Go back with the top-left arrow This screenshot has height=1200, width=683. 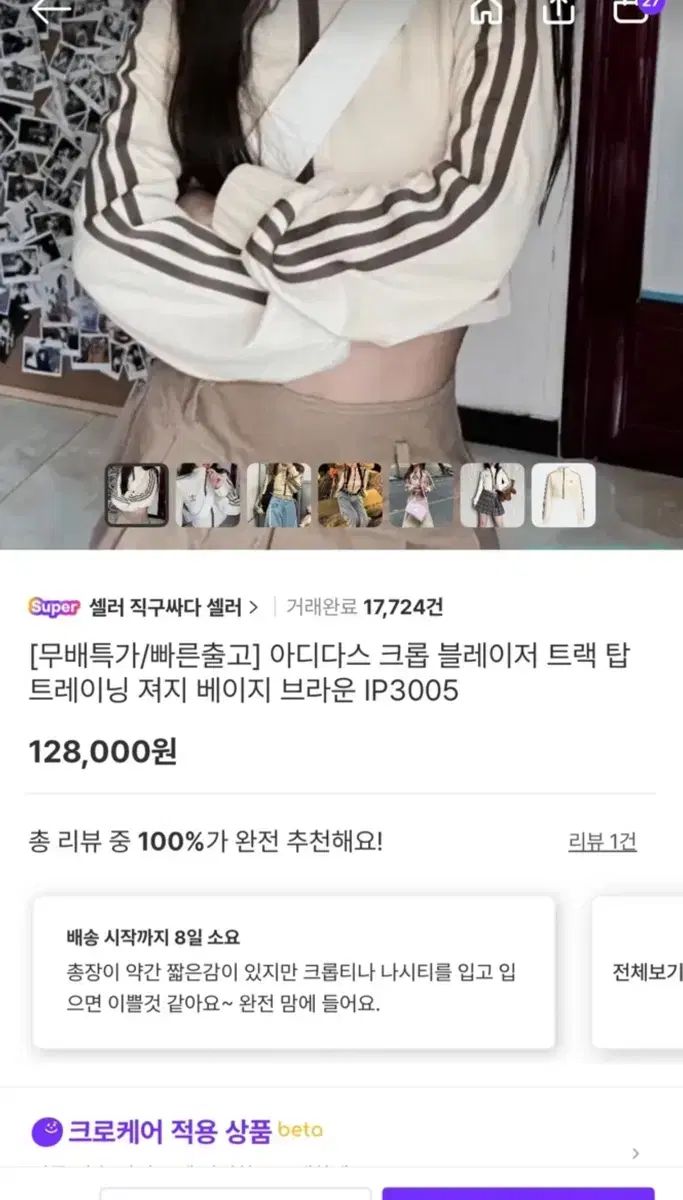pyautogui.click(x=50, y=10)
